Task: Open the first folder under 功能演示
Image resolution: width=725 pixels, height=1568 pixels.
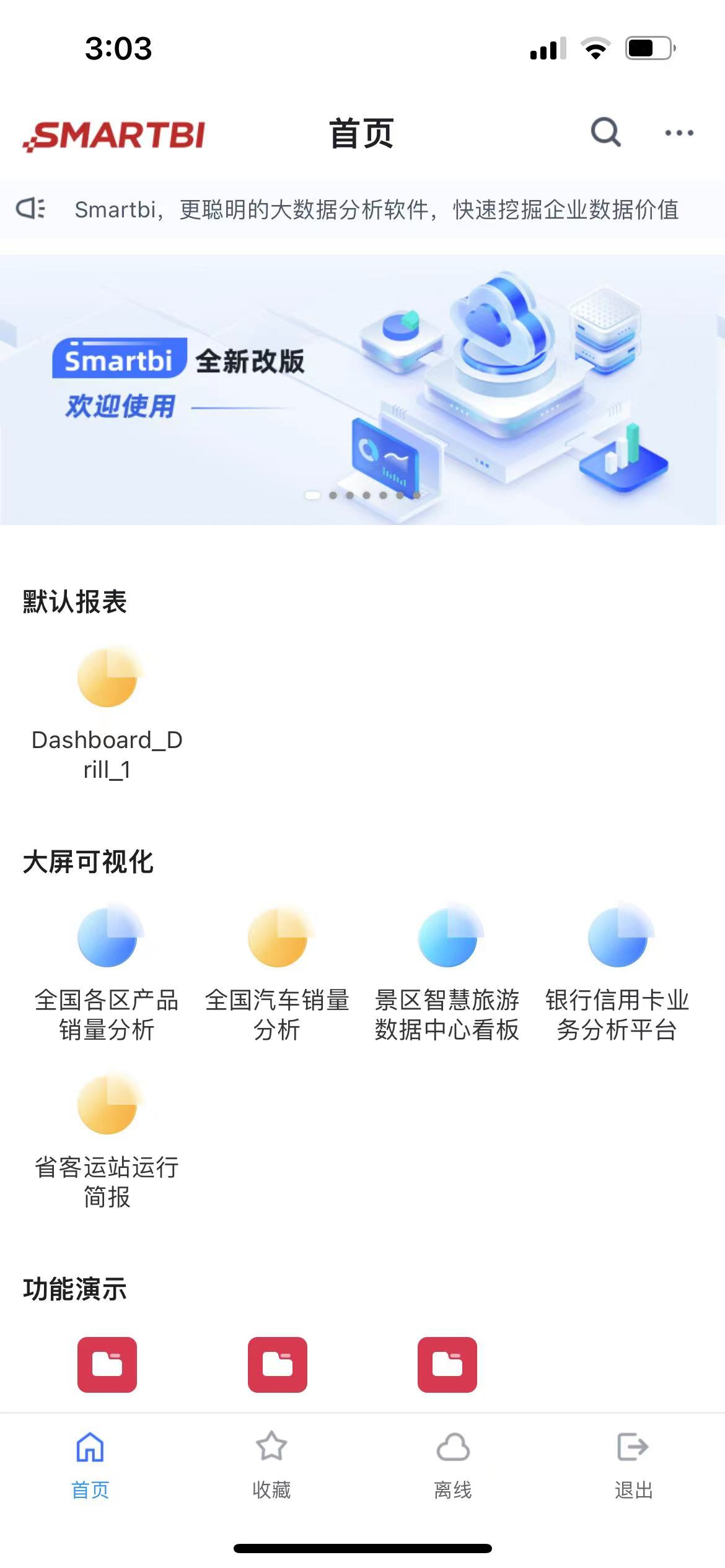Action: pos(107,1365)
